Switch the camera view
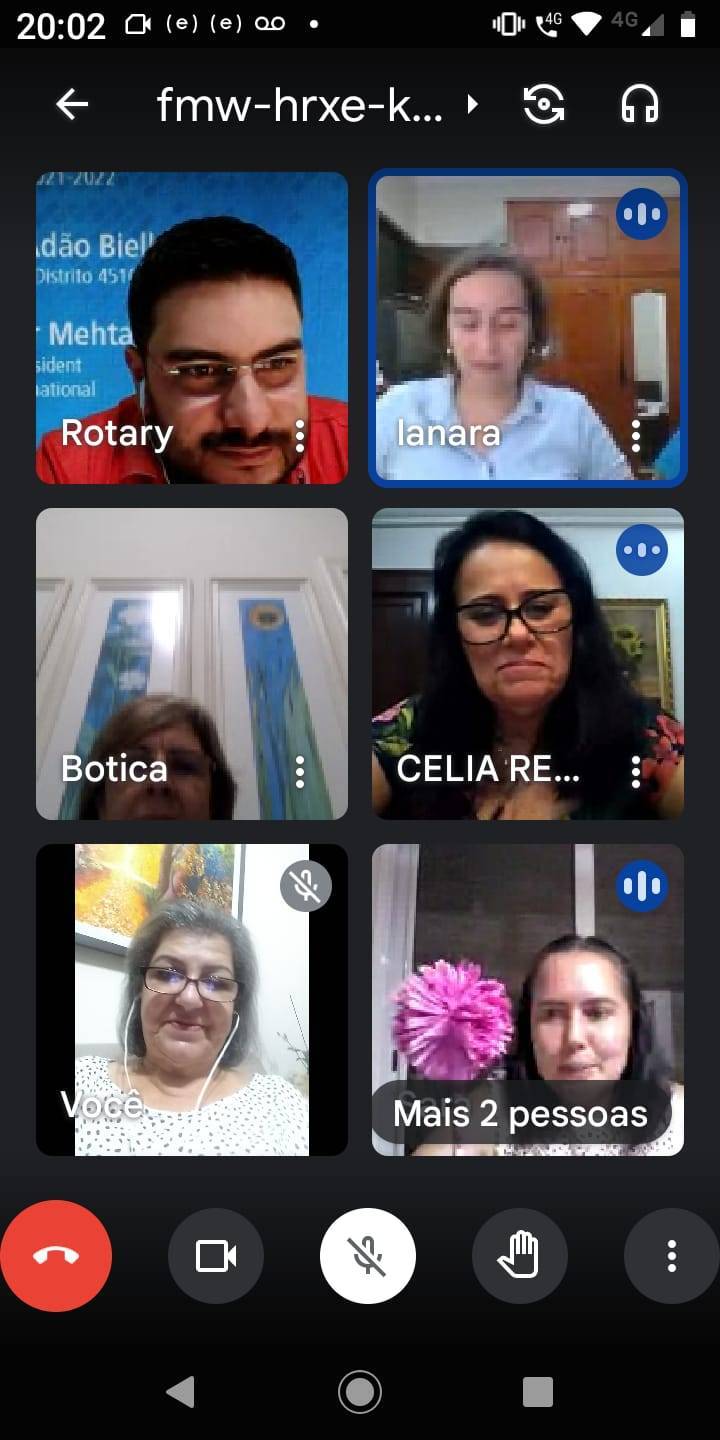 [x=544, y=104]
